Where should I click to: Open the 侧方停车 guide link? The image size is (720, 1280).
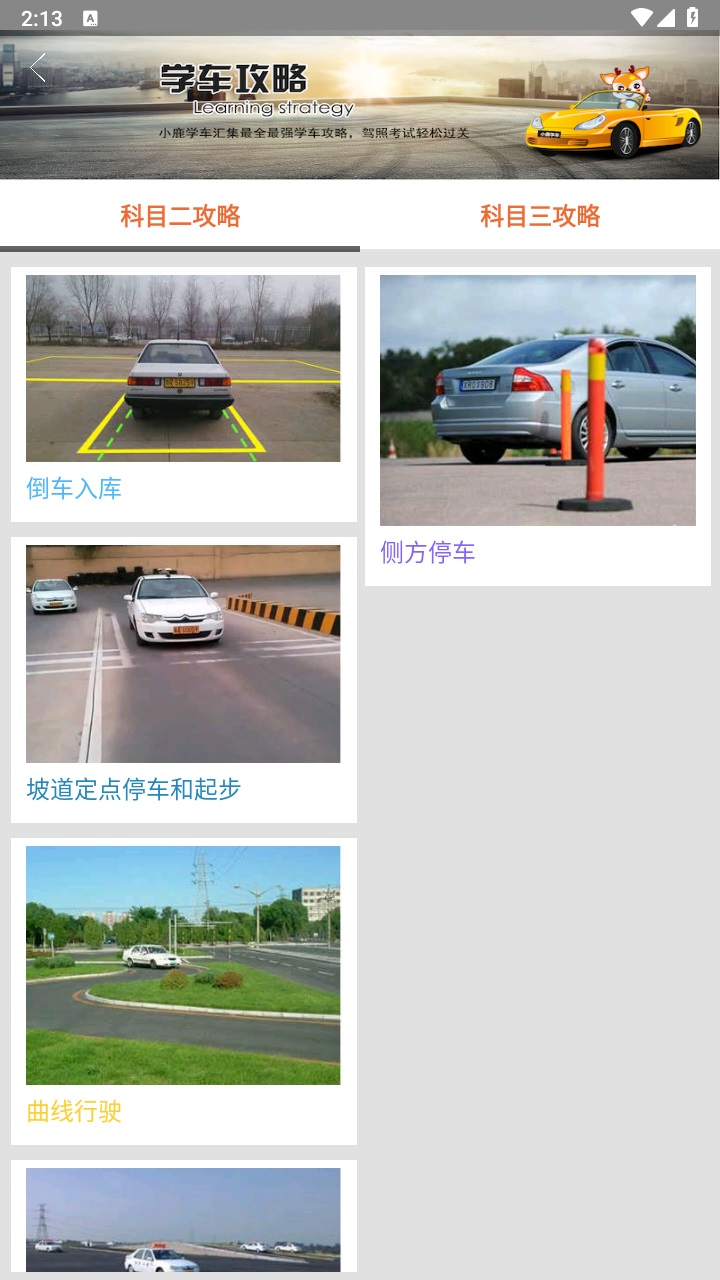[x=427, y=551]
